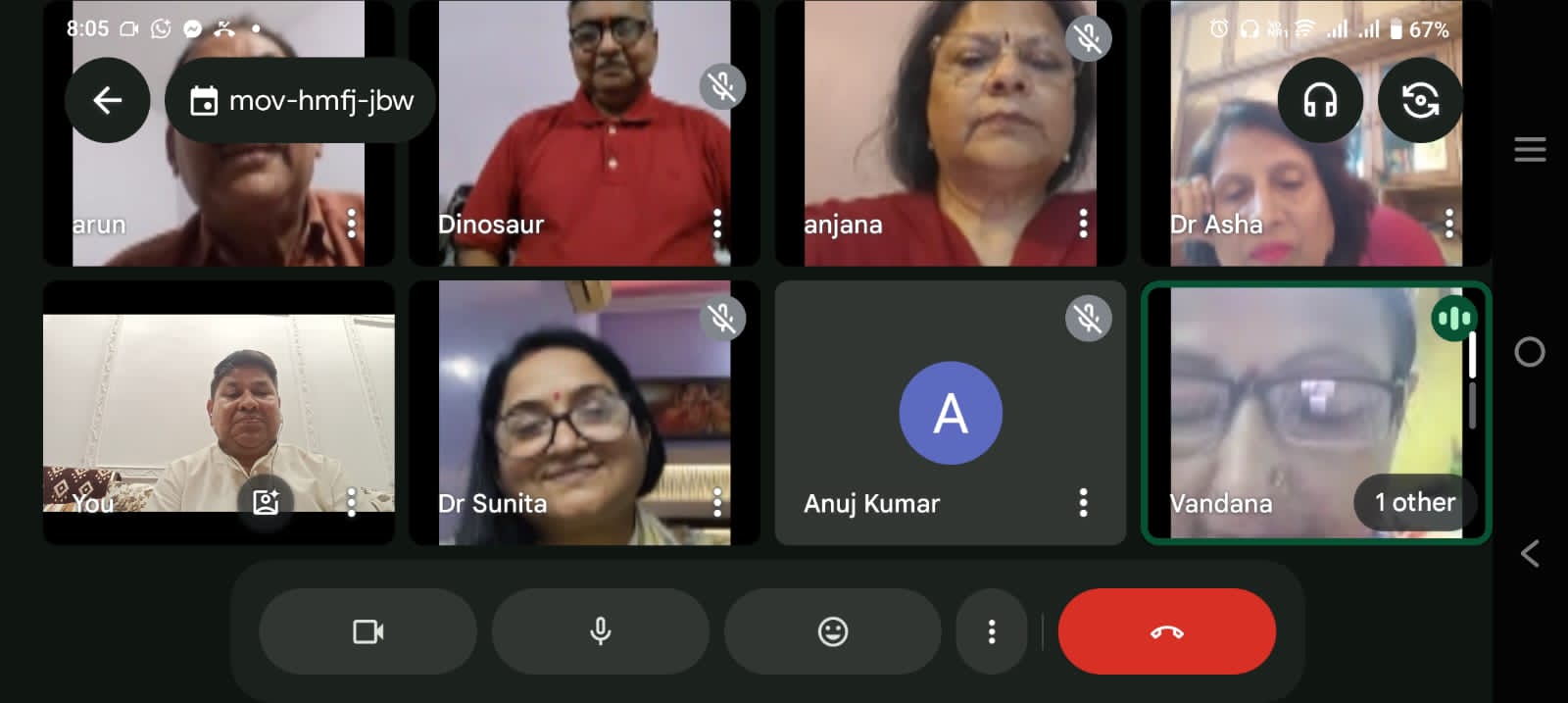Open options for arun's tile
Viewport: 1568px width, 703px height.
click(x=352, y=225)
